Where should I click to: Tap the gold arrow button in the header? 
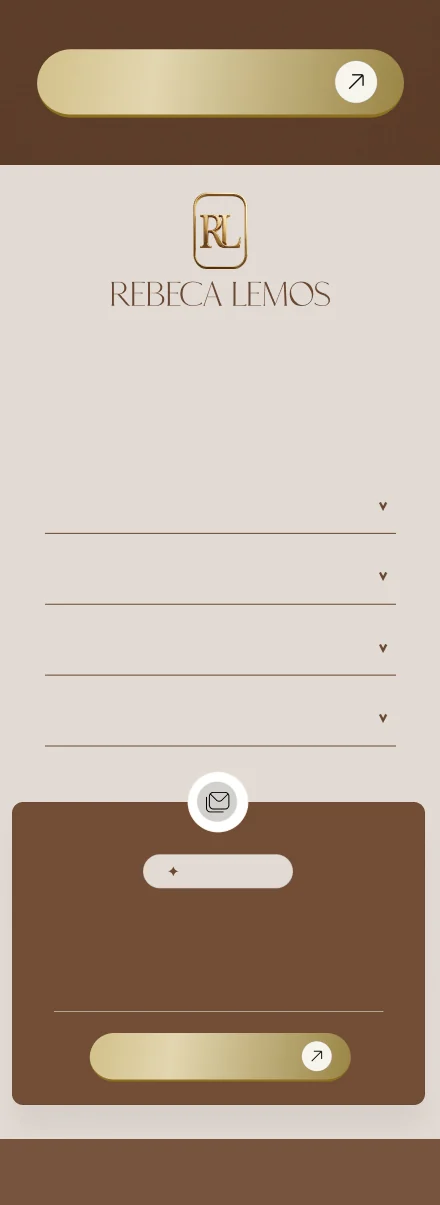click(220, 82)
